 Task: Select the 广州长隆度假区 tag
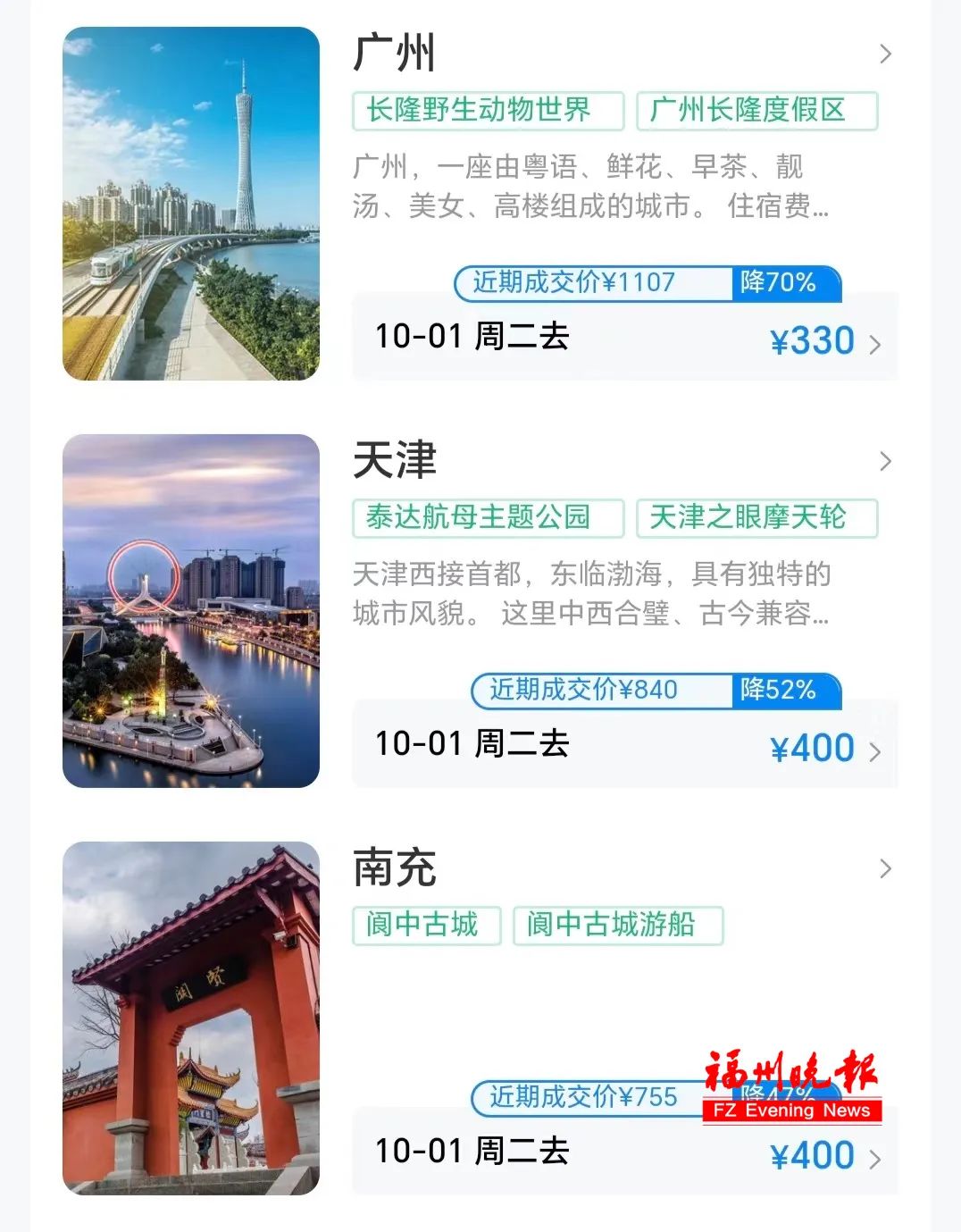click(x=756, y=111)
